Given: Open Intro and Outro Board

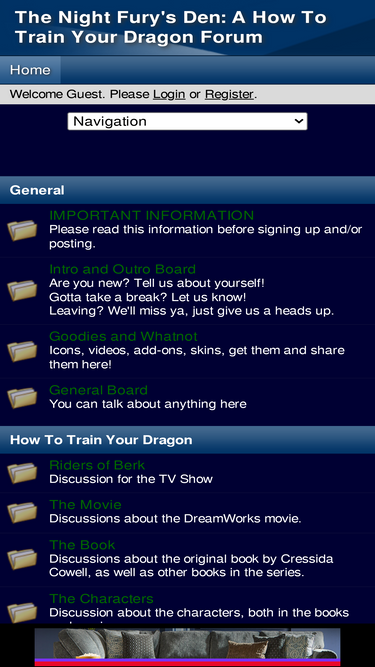Looking at the screenshot, I should click(x=122, y=269).
